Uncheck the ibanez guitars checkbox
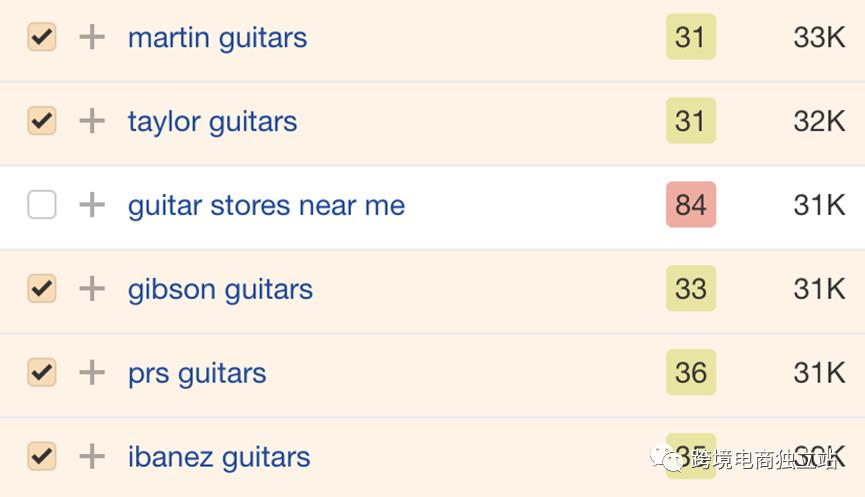This screenshot has height=497, width=865. tap(41, 457)
